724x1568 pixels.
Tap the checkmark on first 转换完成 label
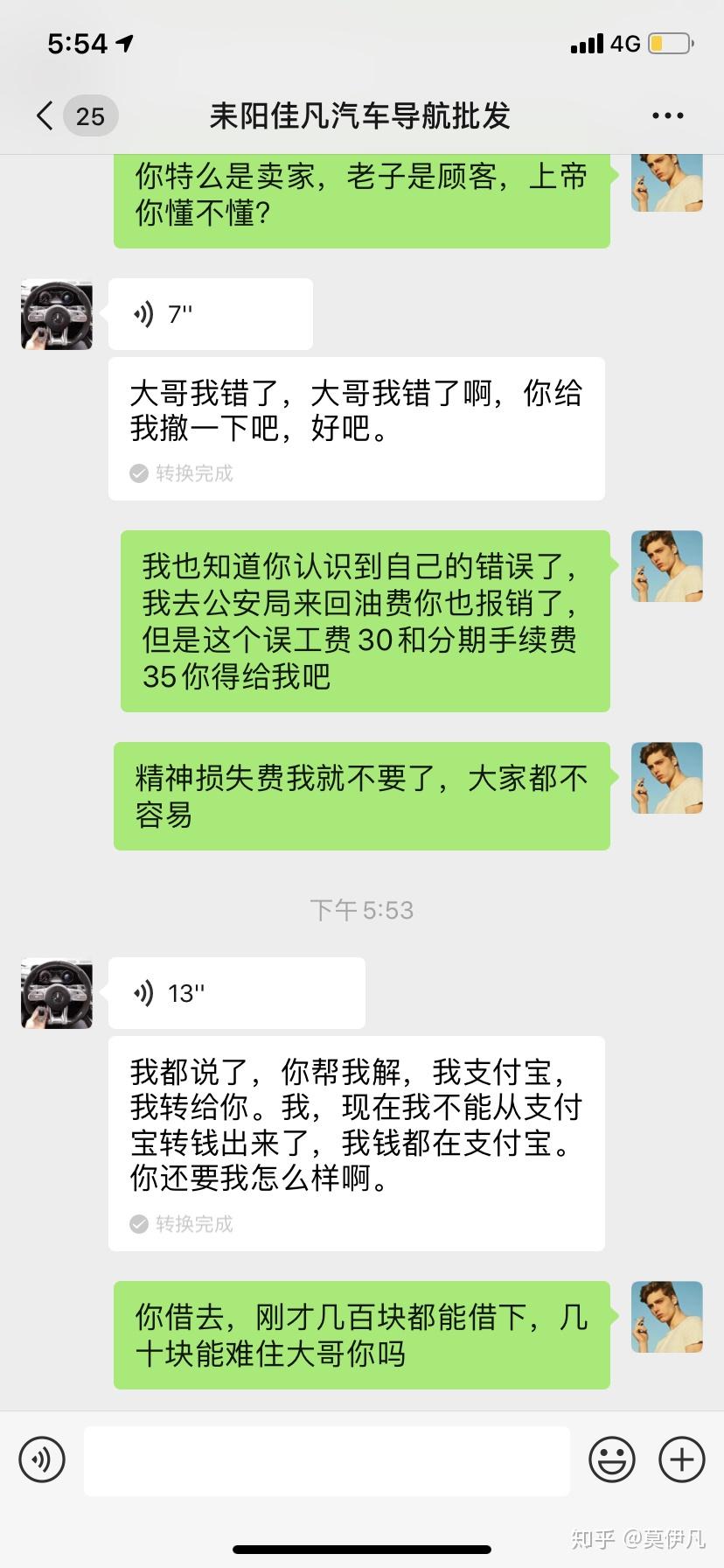click(x=138, y=473)
